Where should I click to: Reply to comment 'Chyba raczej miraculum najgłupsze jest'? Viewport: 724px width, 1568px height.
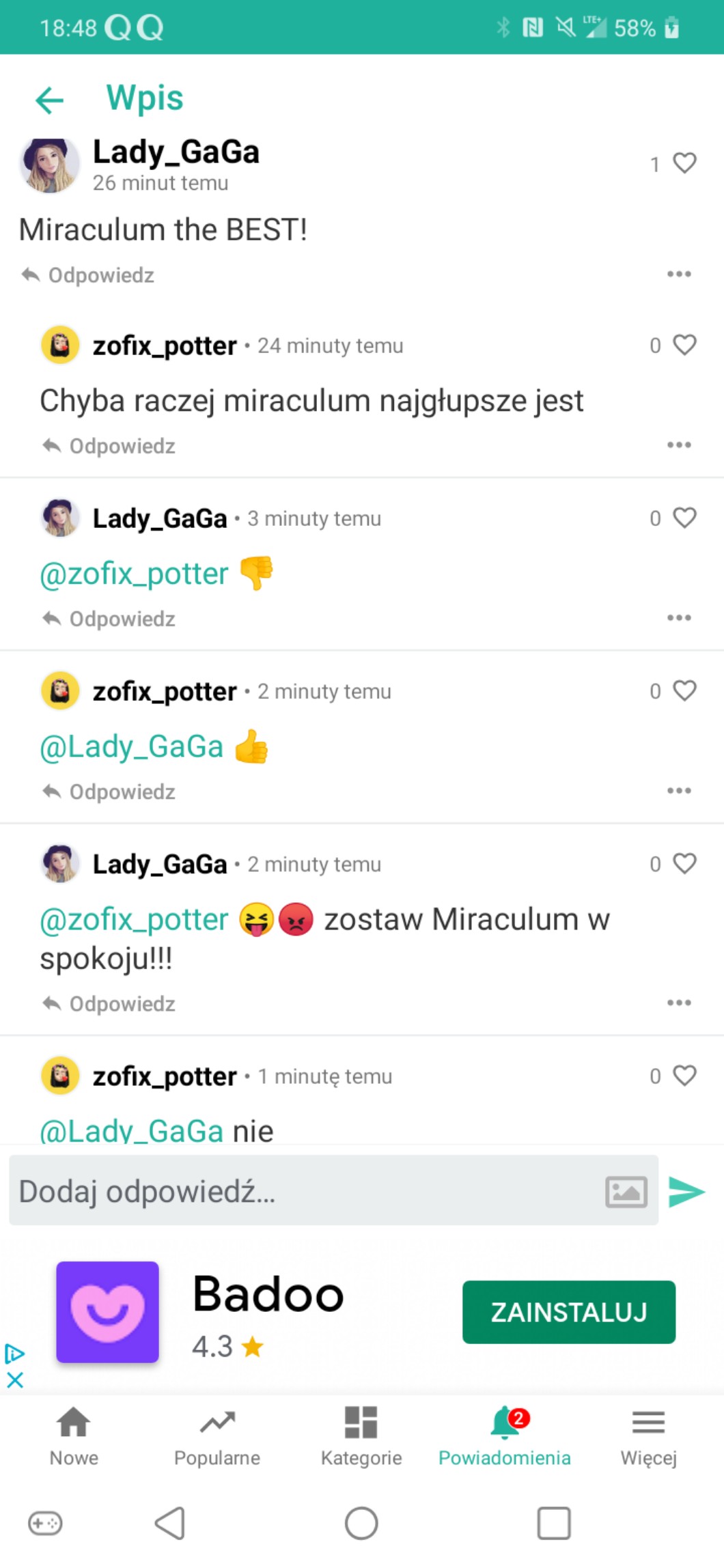point(109,446)
